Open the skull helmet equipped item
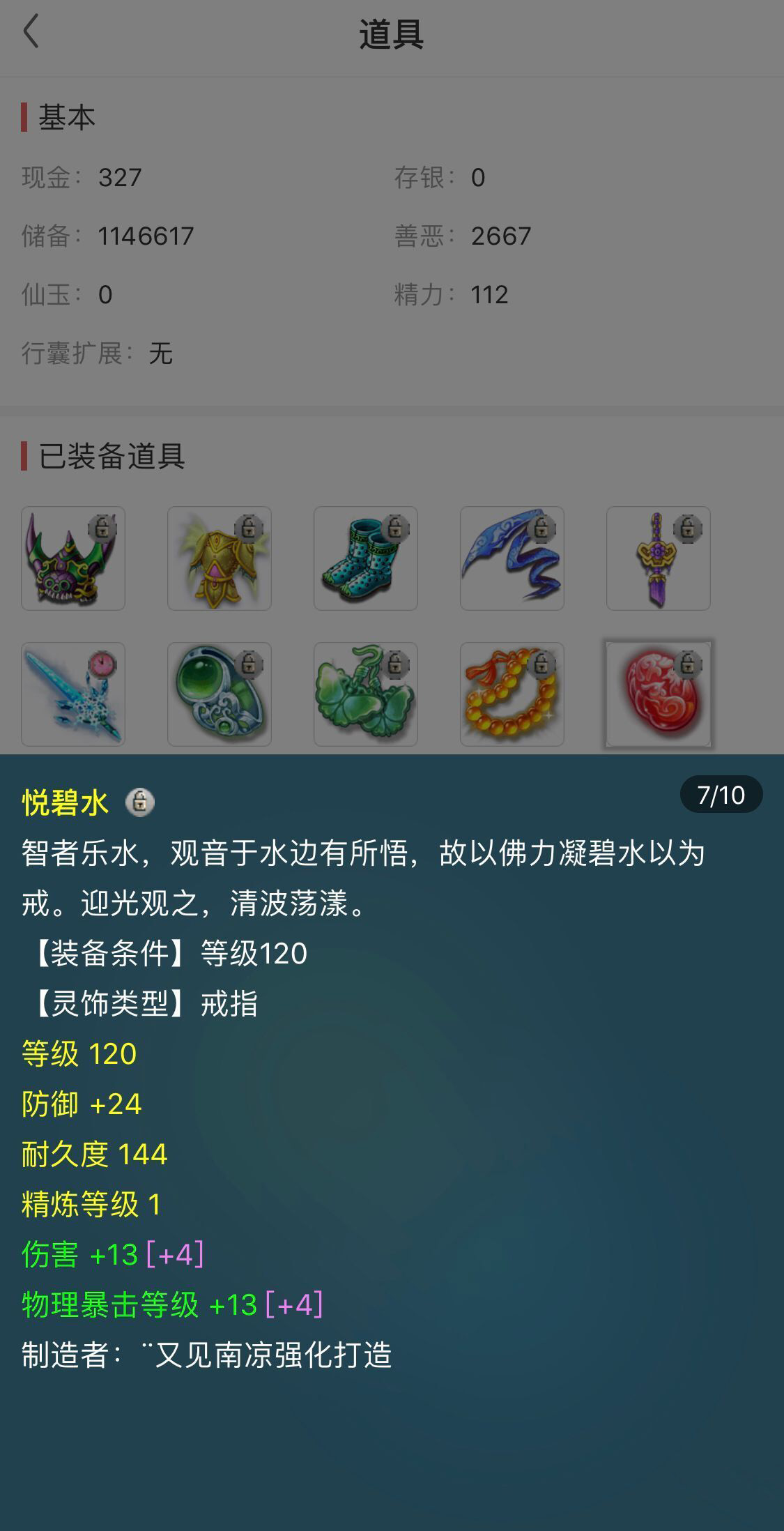 (x=73, y=558)
